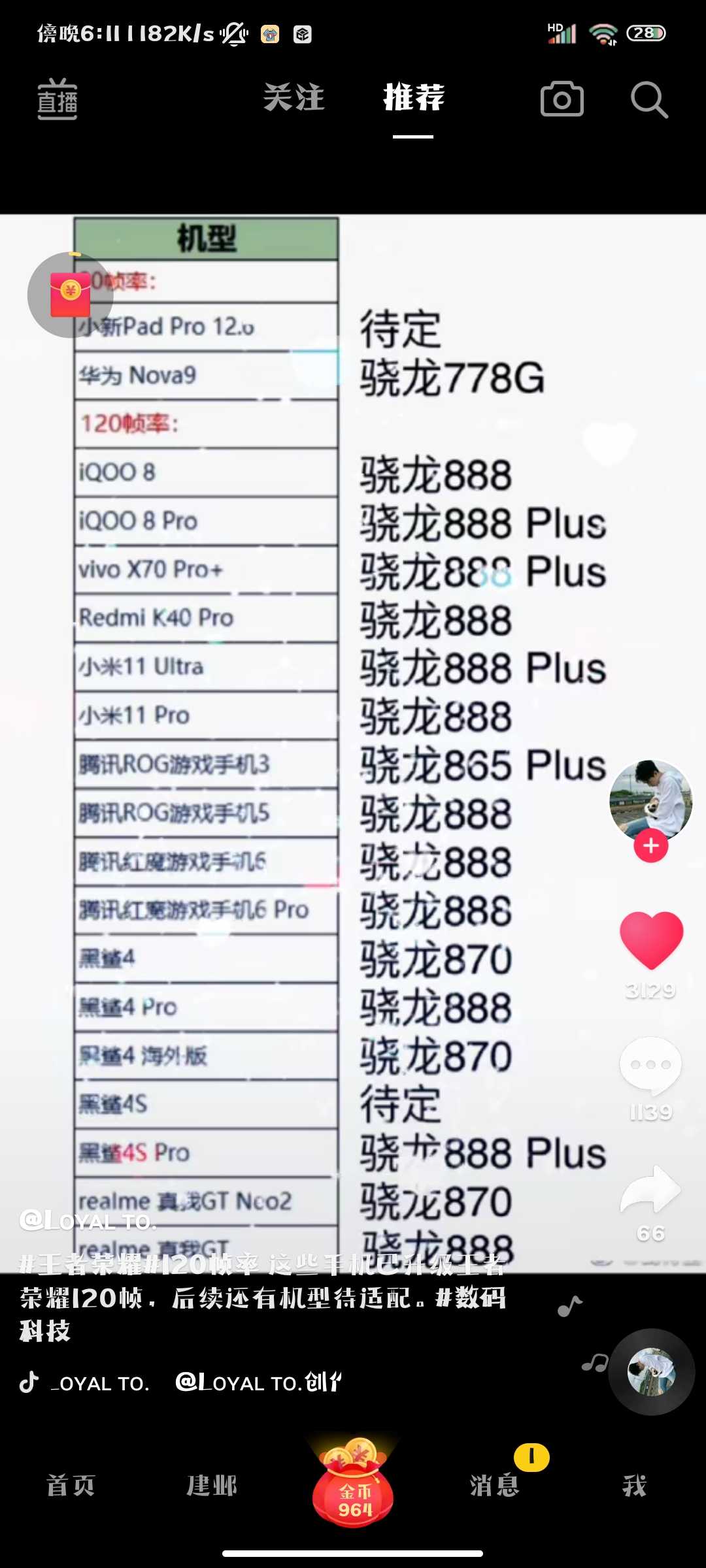Like the video with the heart icon

[651, 940]
